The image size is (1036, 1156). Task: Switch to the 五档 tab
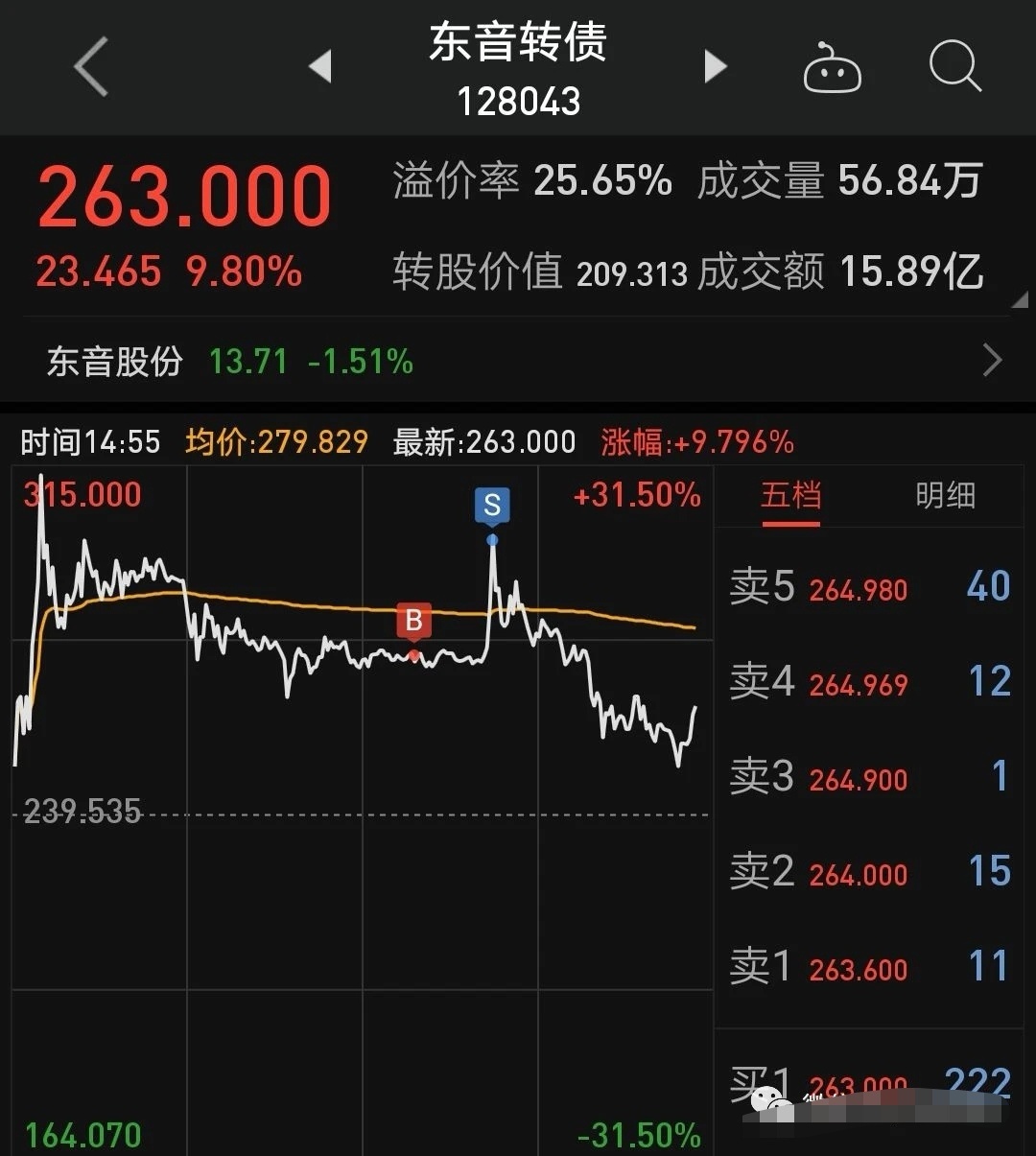[x=789, y=496]
